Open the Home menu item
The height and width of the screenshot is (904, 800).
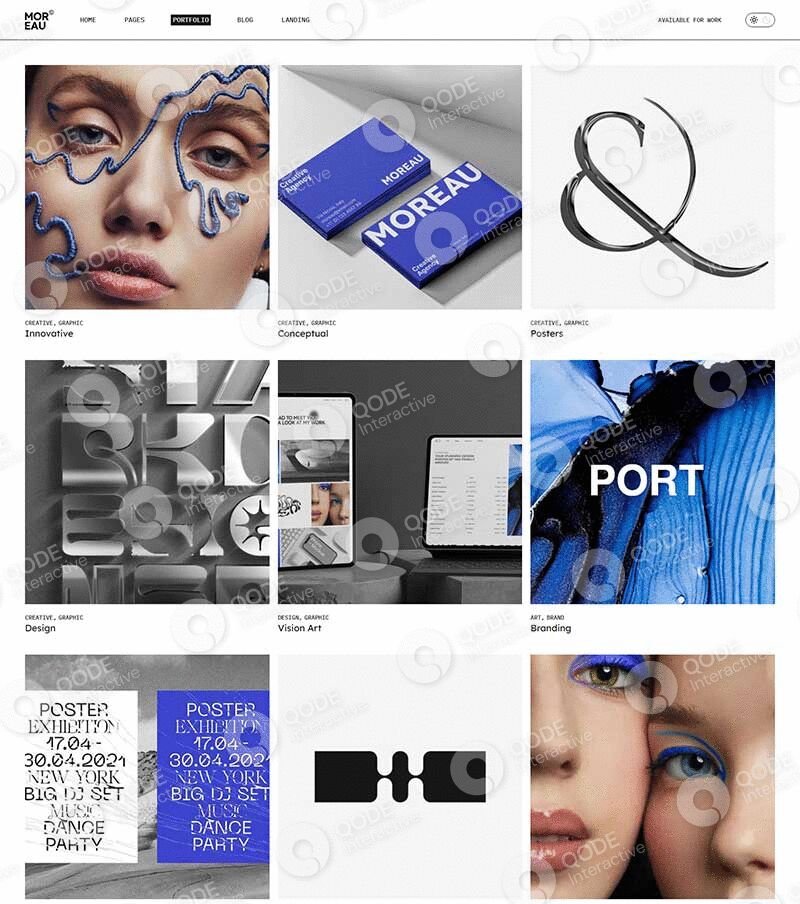(88, 20)
